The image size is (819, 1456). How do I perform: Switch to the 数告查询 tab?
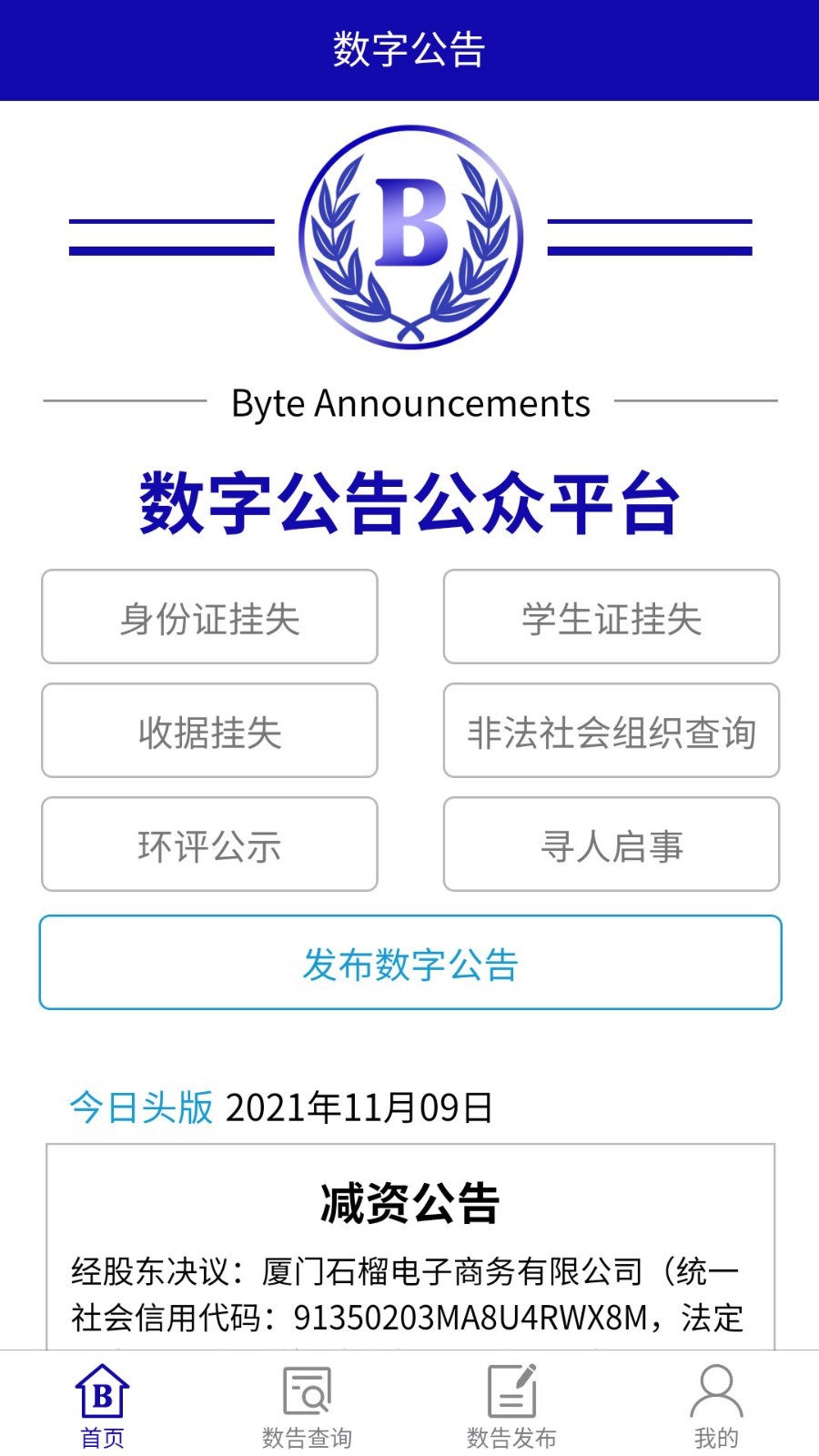(x=307, y=1406)
